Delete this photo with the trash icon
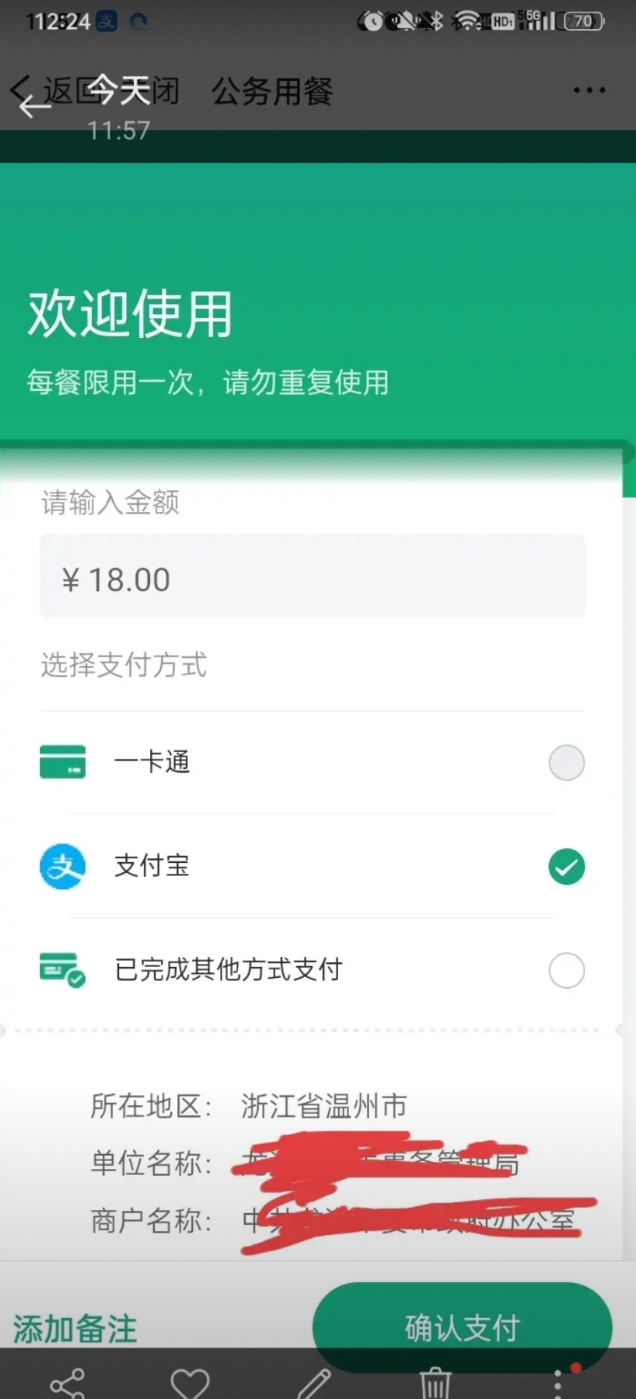 (436, 1383)
